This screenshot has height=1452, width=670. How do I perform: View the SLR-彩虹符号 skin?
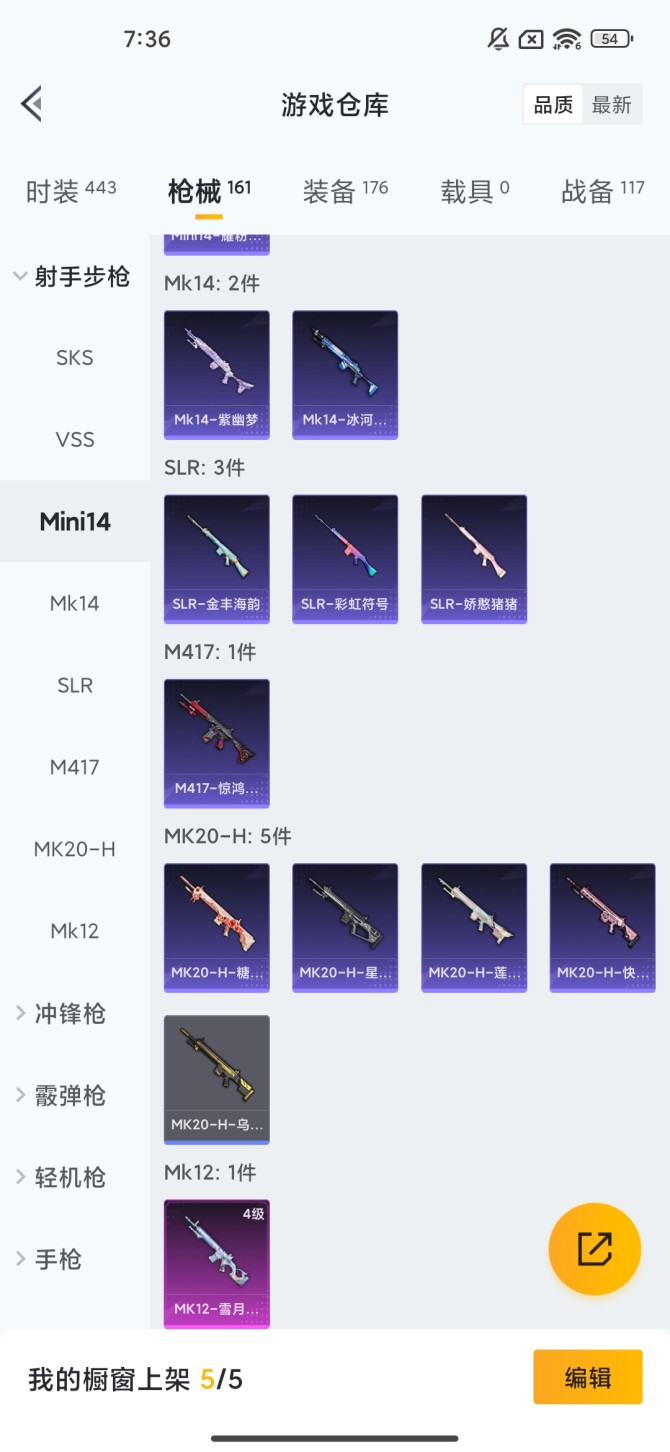(x=345, y=559)
